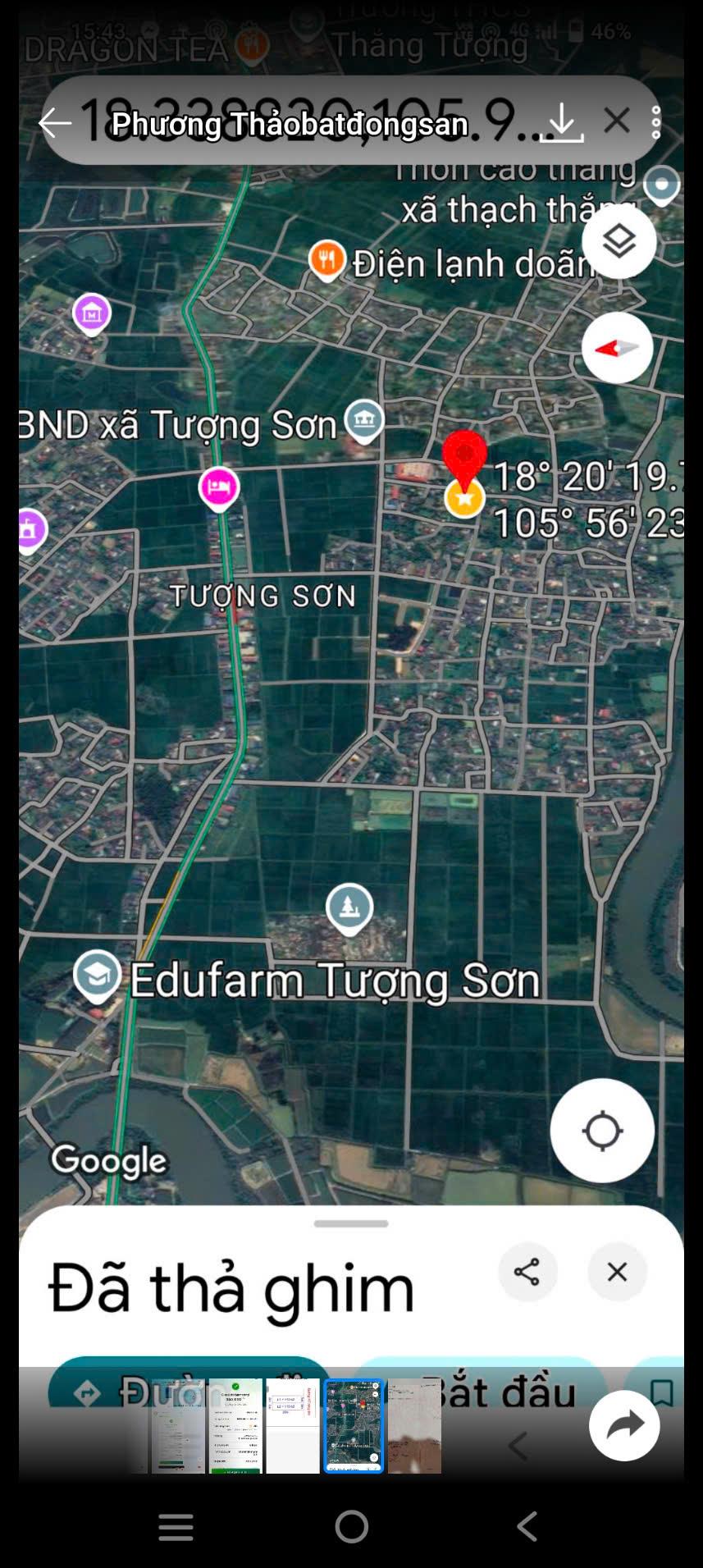
Task: Go to the system home screen
Action: [352, 1527]
